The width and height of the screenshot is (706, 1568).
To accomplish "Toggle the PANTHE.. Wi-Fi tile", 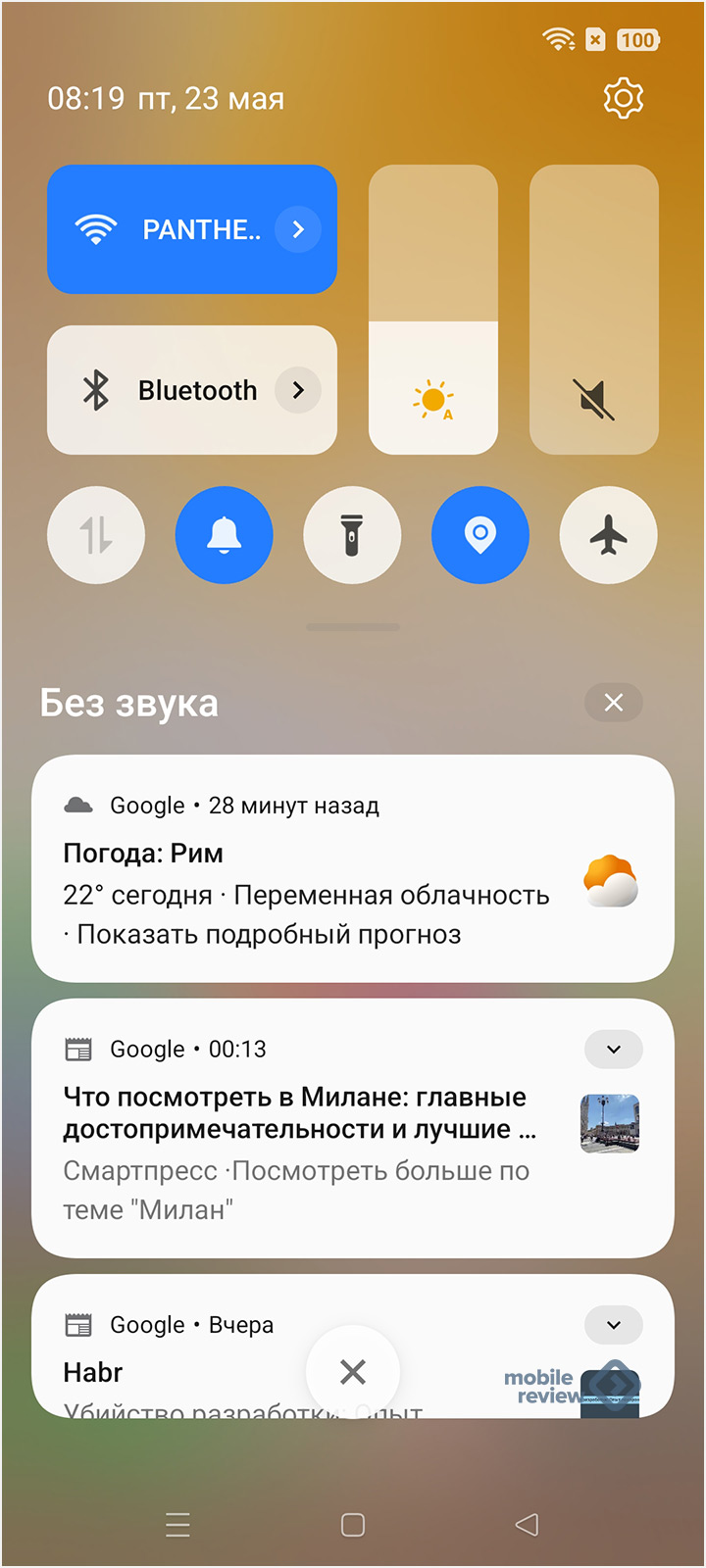I will coord(167,229).
